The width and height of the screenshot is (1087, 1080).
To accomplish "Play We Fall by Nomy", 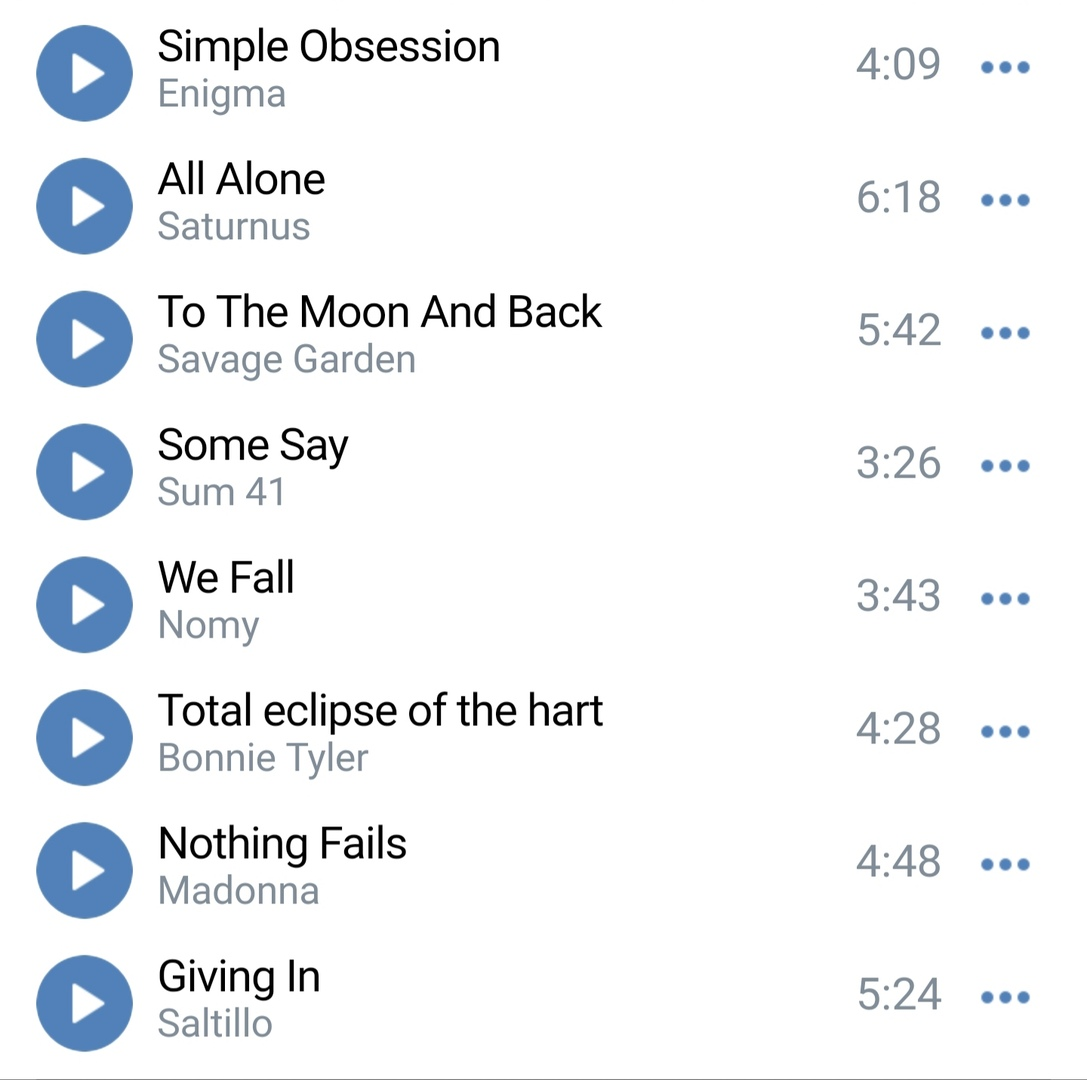I will click(x=84, y=605).
